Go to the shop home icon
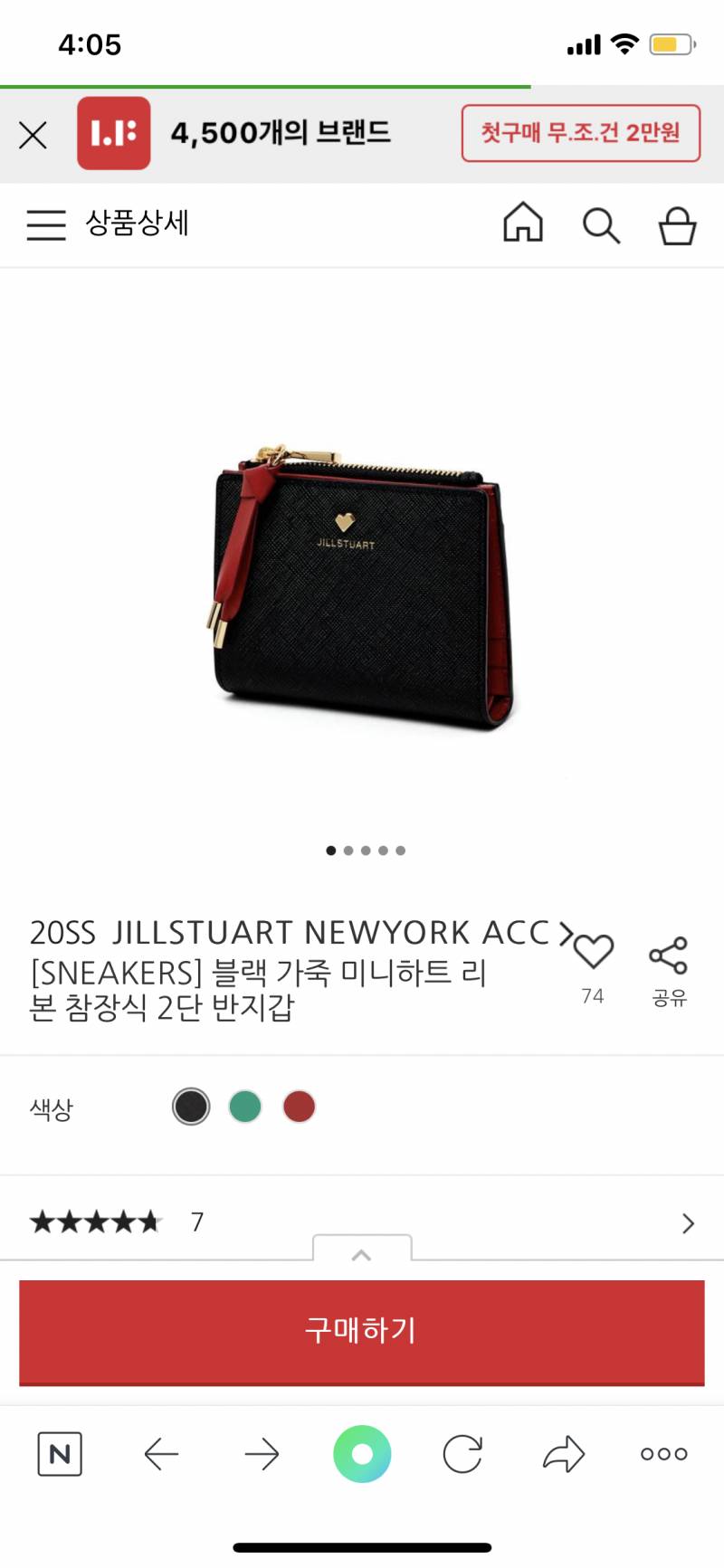The height and width of the screenshot is (1568, 724). coord(522,223)
